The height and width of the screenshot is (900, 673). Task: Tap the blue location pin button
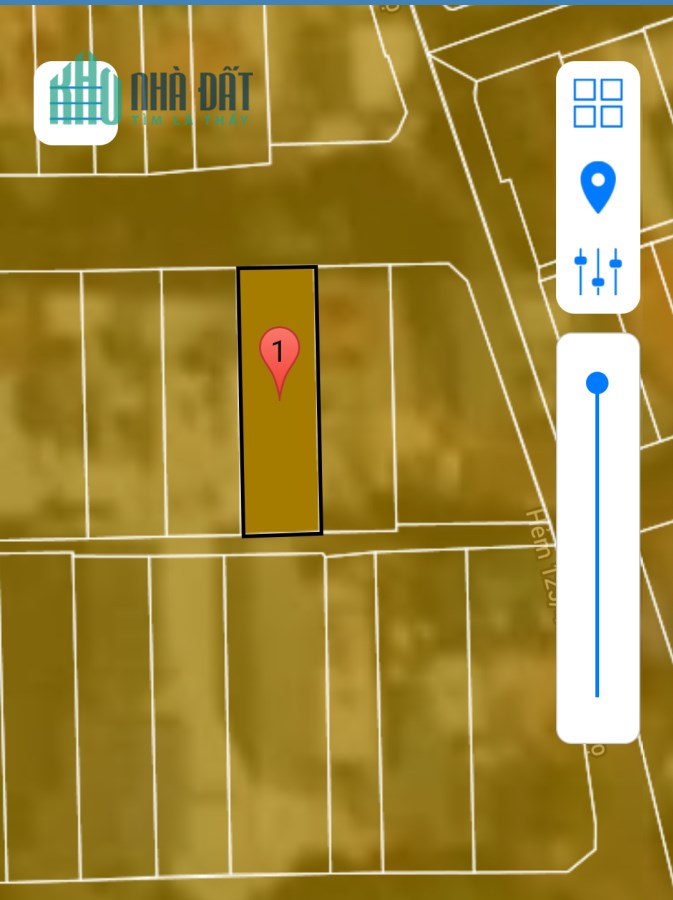pyautogui.click(x=598, y=188)
